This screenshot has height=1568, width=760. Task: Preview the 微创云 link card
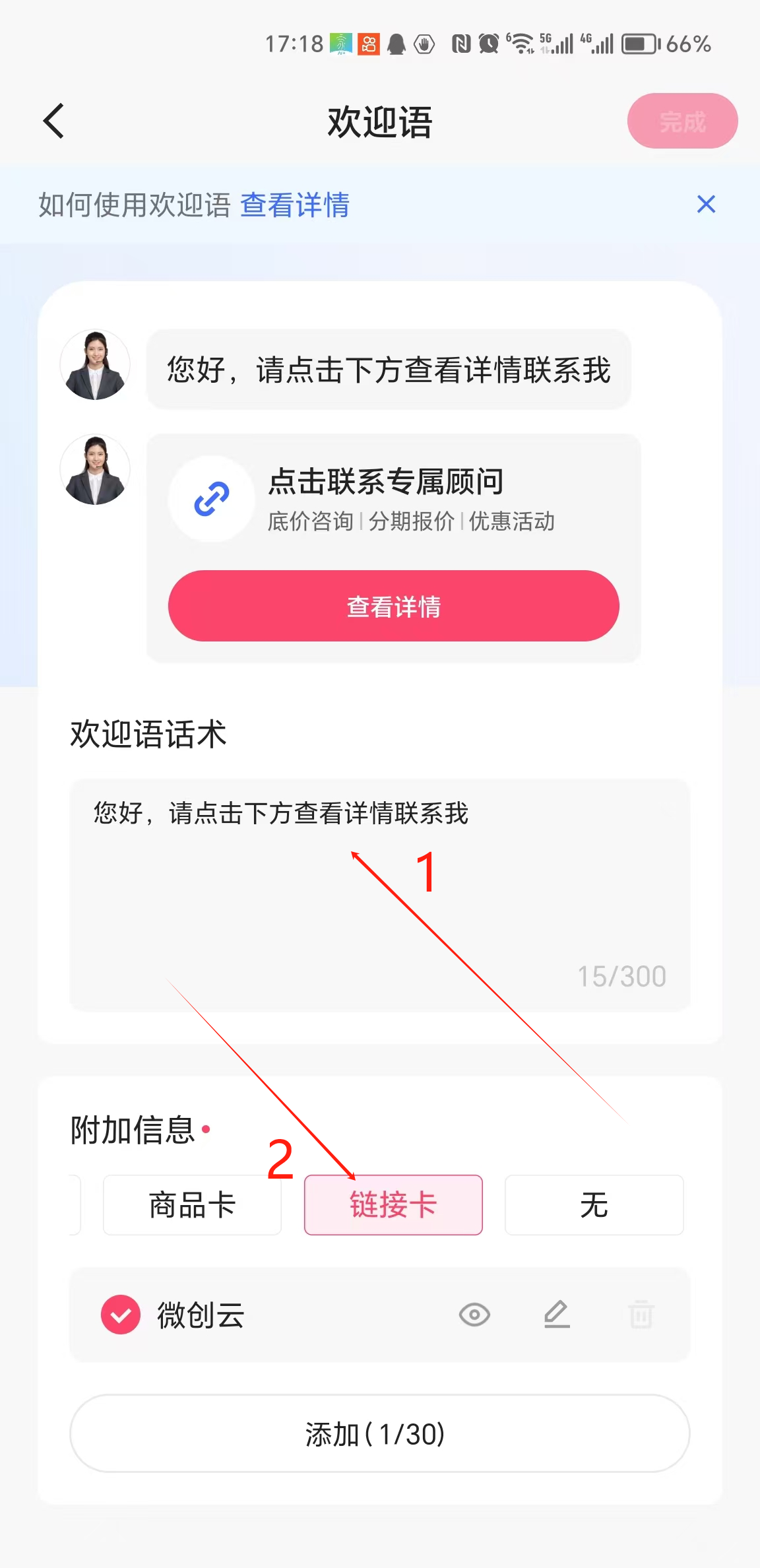point(474,1315)
